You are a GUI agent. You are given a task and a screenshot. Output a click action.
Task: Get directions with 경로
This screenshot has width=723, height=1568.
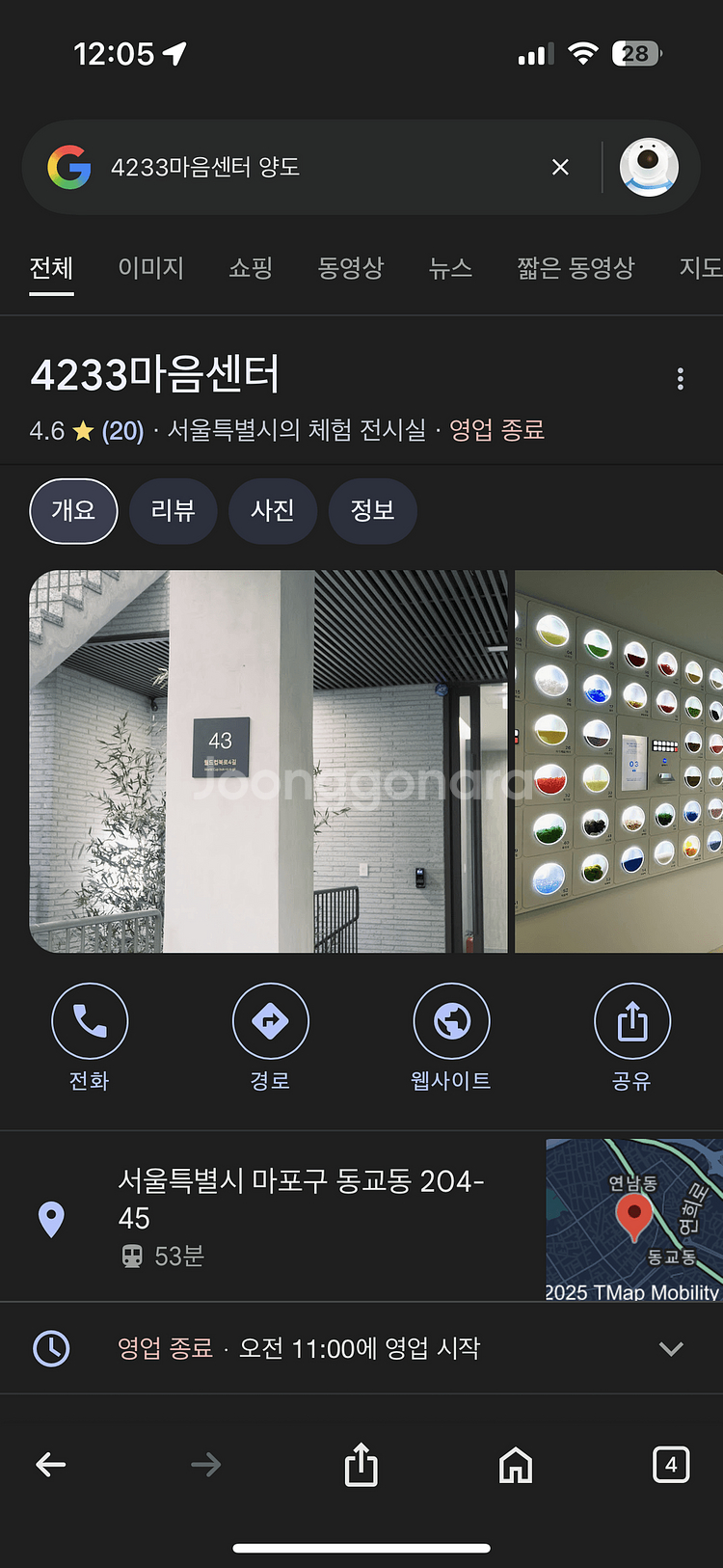[271, 1038]
